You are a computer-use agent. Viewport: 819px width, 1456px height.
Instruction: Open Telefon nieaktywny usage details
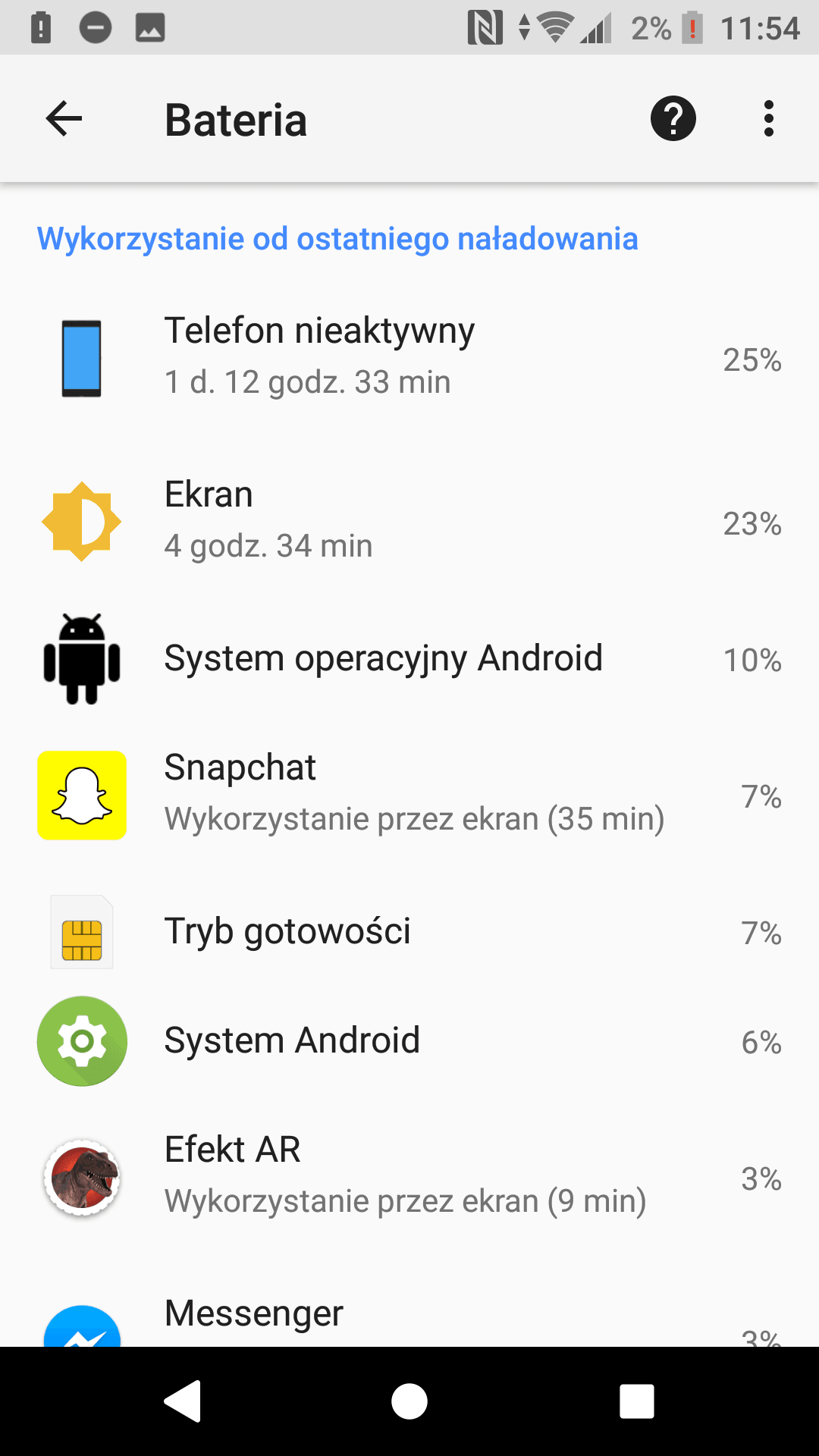(409, 358)
